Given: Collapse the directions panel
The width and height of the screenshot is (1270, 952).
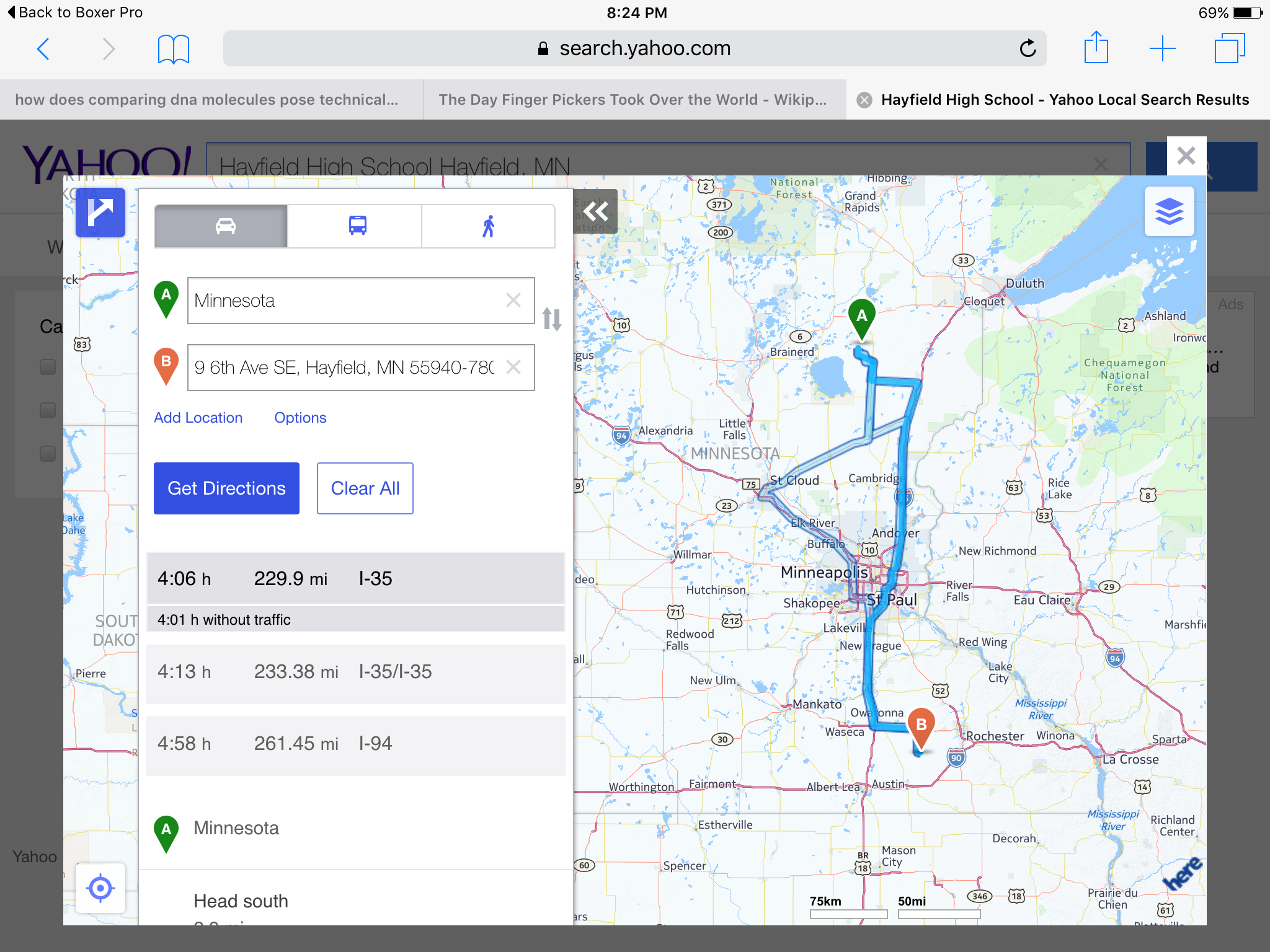Looking at the screenshot, I should pyautogui.click(x=596, y=211).
